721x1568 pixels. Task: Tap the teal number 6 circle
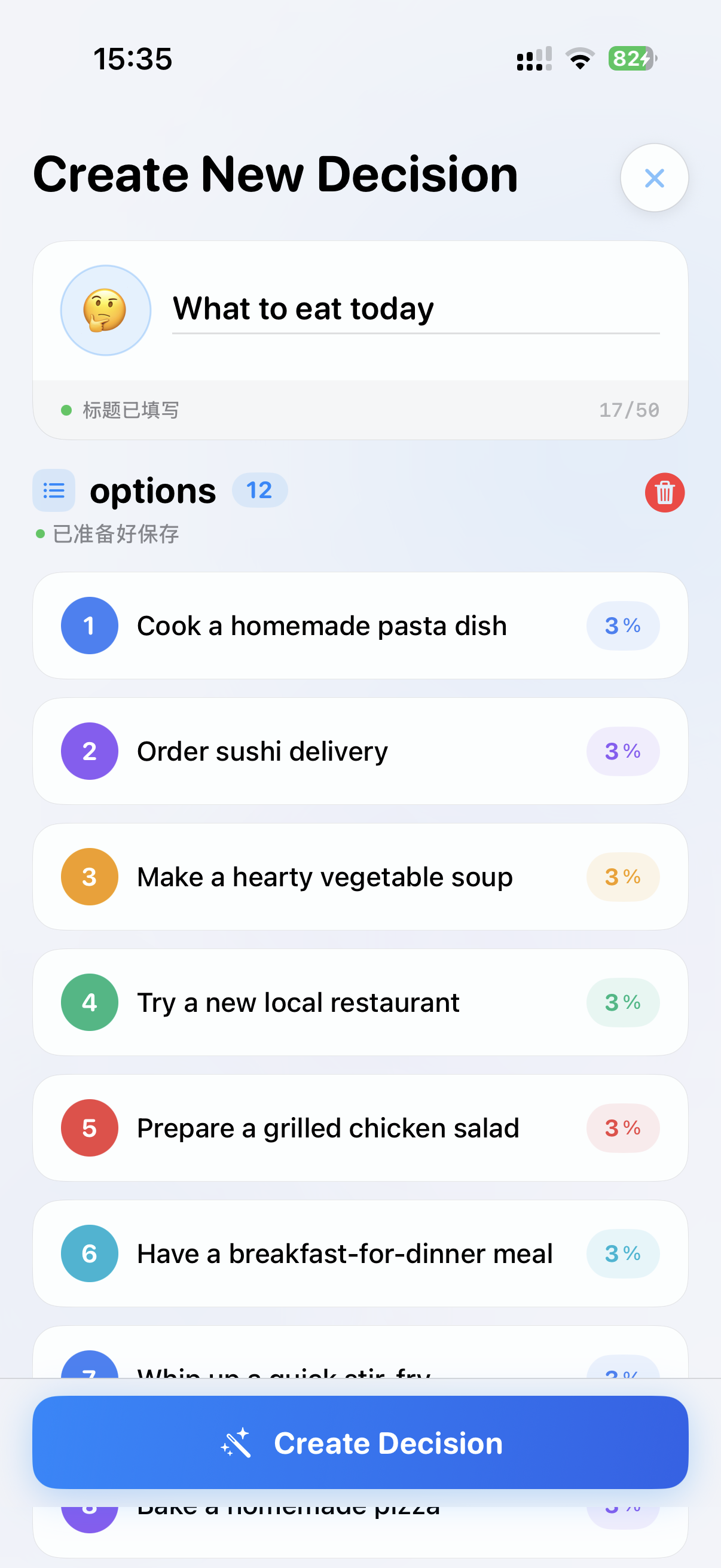point(89,1253)
